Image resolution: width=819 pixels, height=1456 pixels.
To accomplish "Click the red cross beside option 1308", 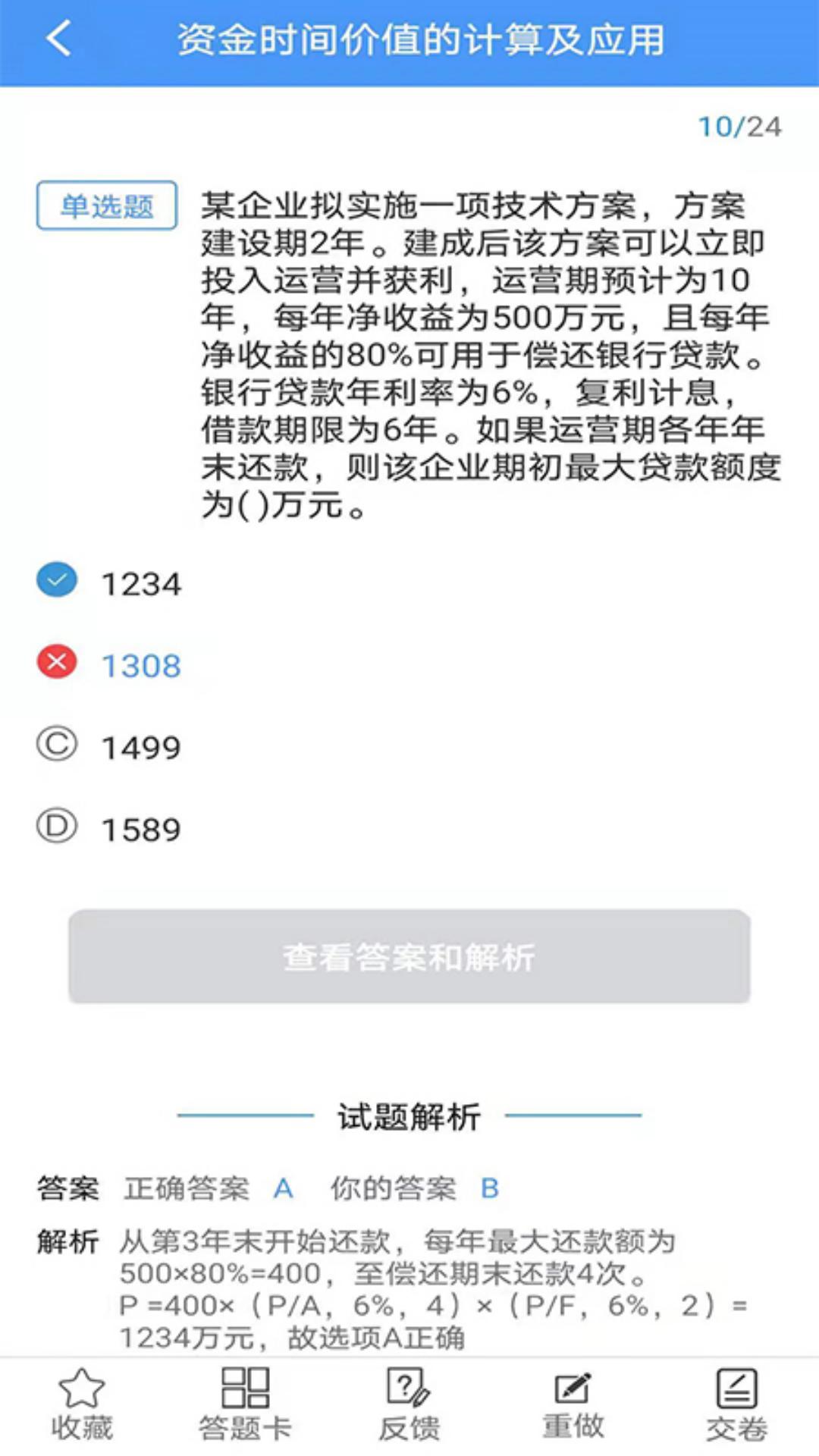I will pyautogui.click(x=56, y=664).
